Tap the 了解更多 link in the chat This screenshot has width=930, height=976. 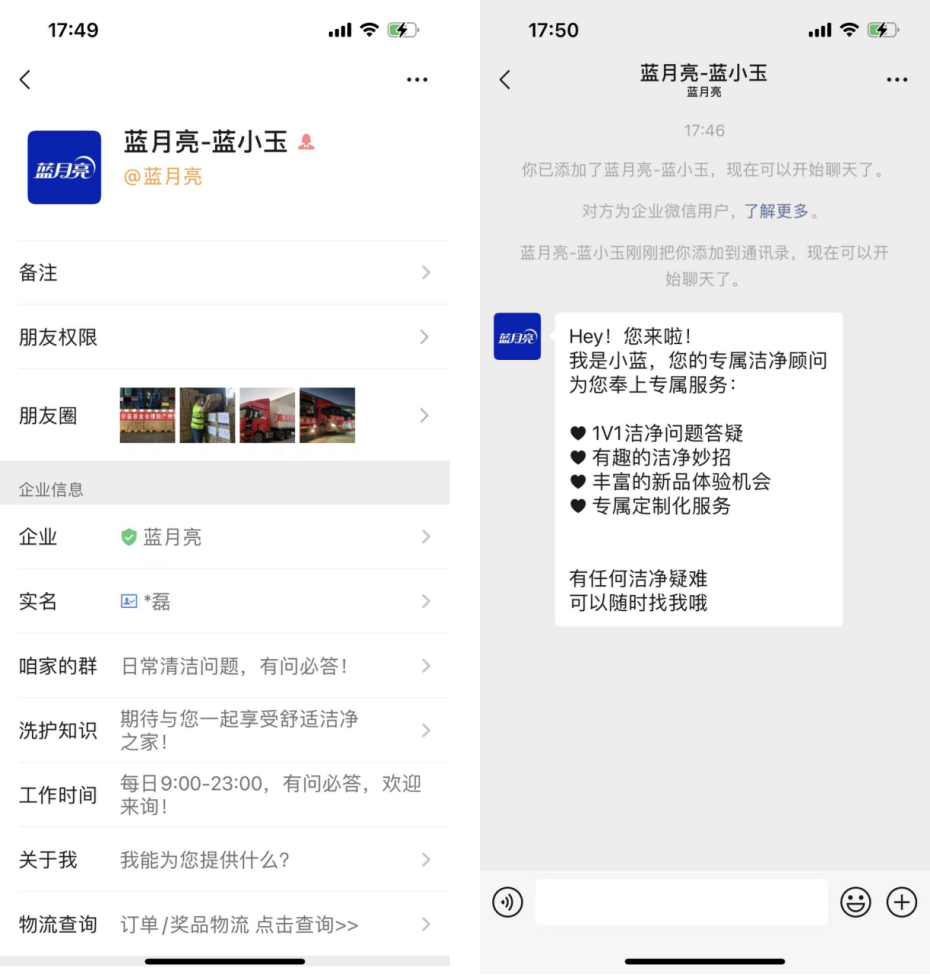click(x=776, y=211)
